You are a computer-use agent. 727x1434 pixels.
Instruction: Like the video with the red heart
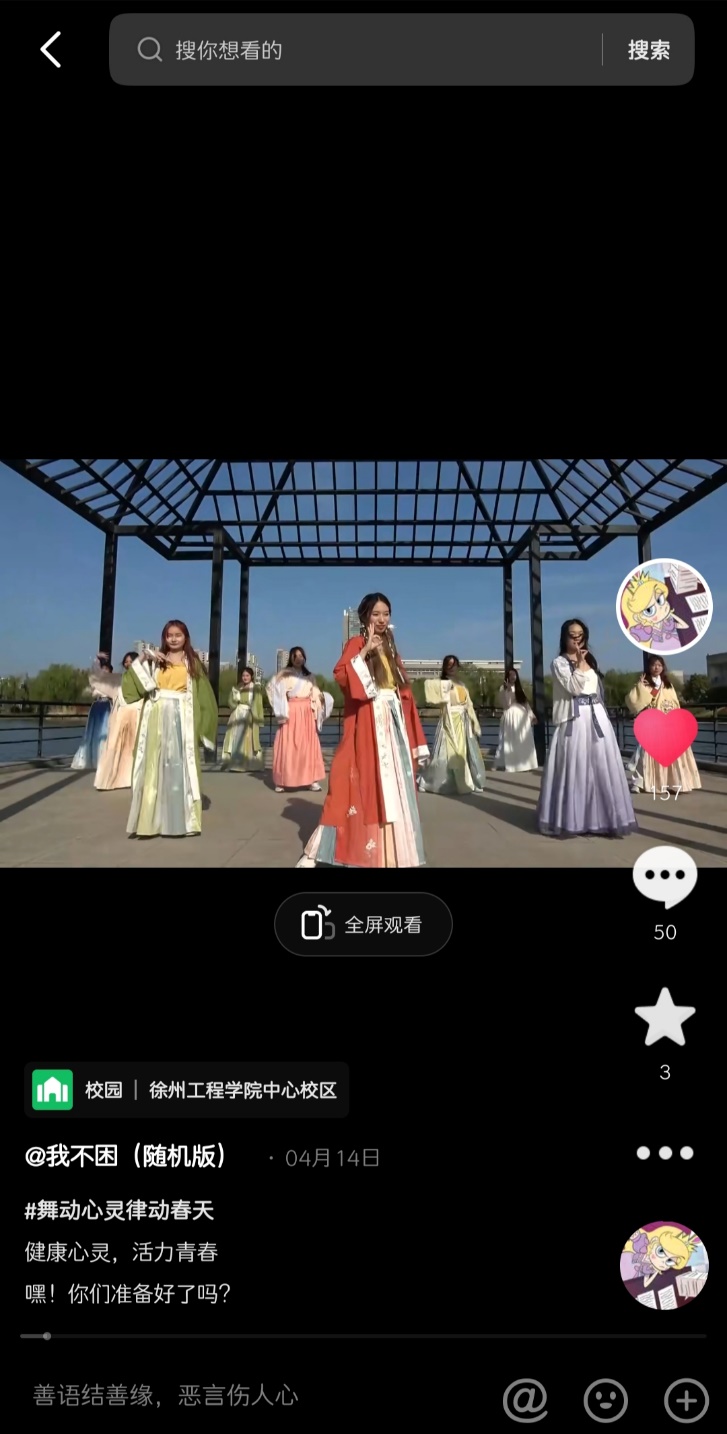point(665,738)
